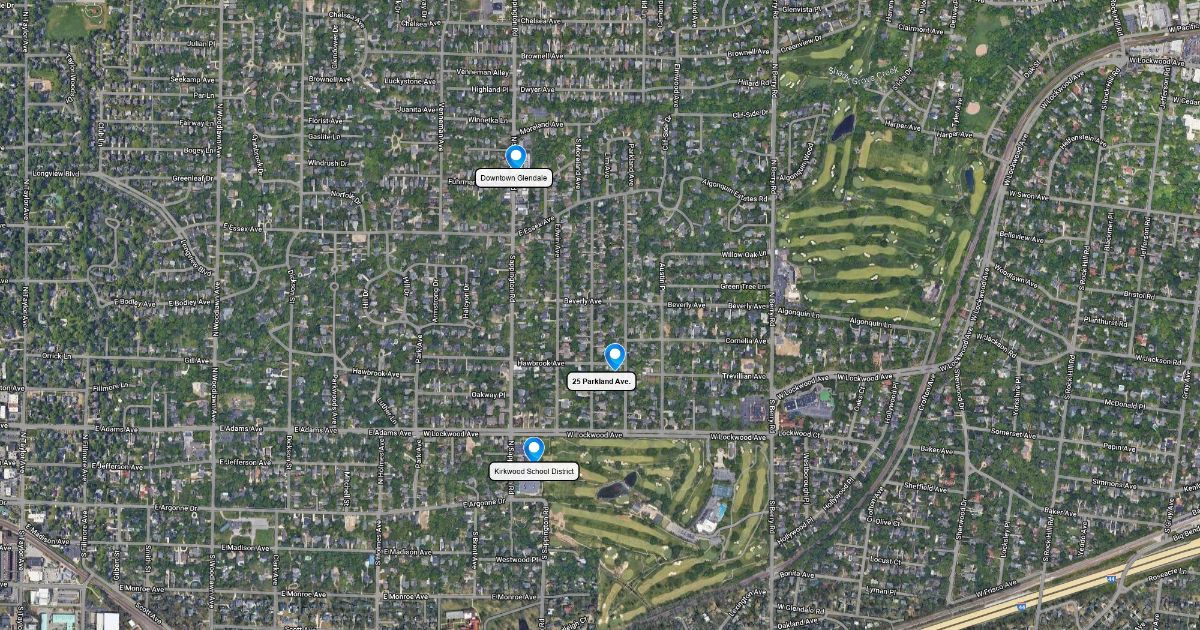This screenshot has width=1200, height=630.
Task: Select the 25 Parkland Ave. marker
Action: (x=615, y=356)
